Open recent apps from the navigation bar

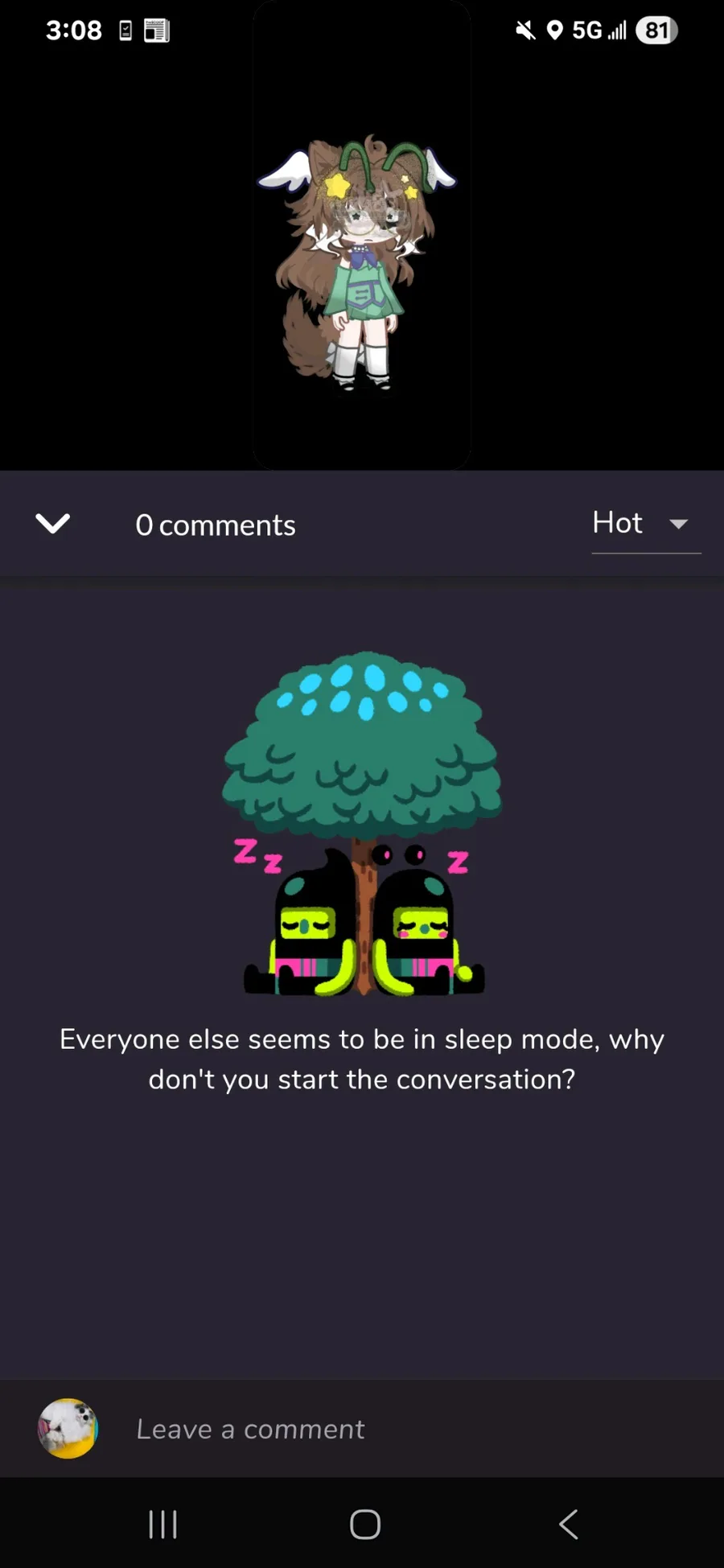coord(163,1524)
